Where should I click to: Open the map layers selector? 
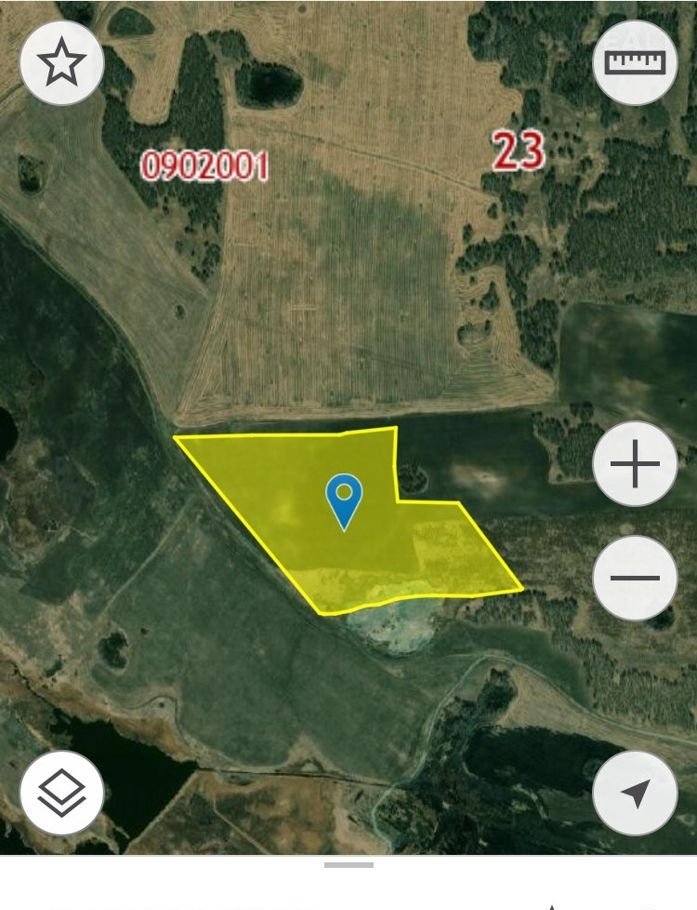click(x=62, y=792)
